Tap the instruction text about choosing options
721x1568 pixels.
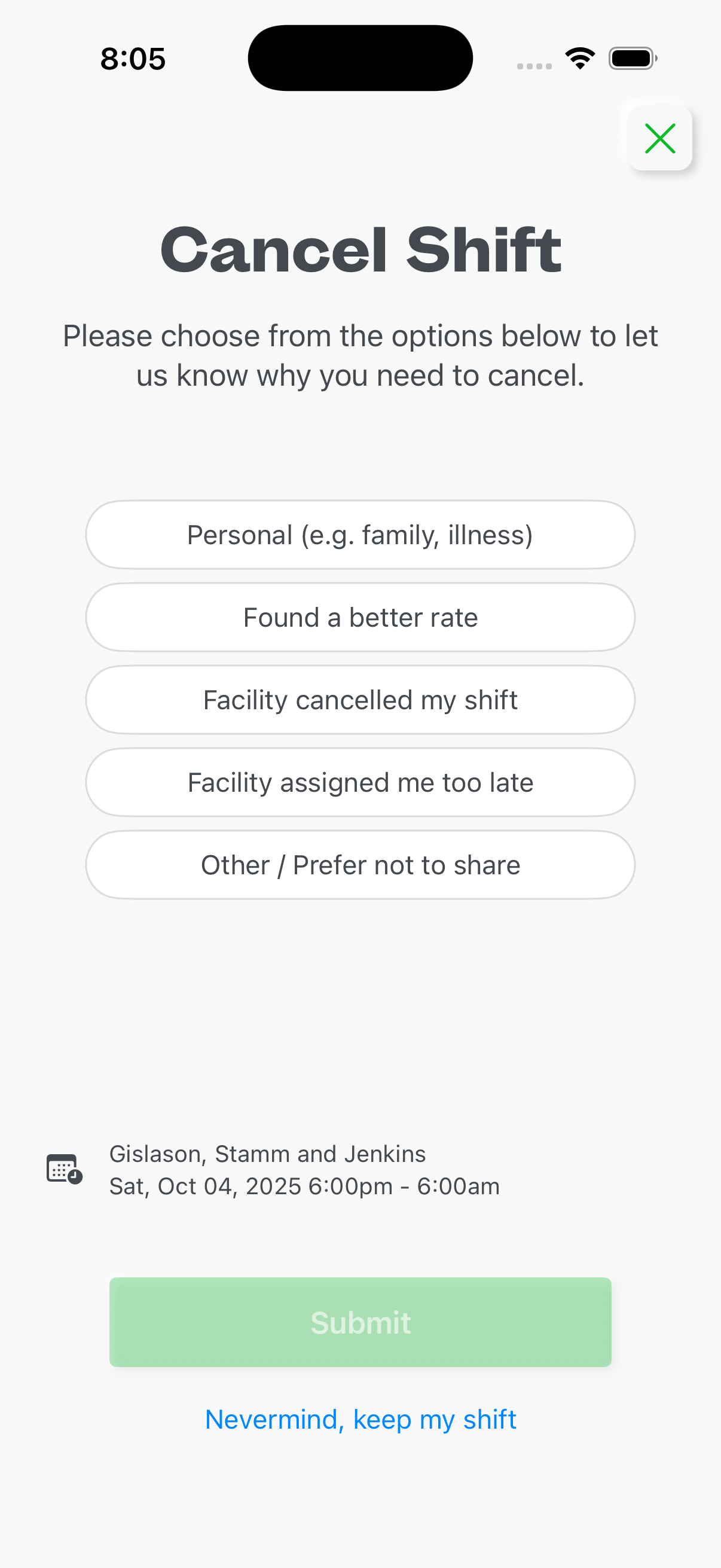click(360, 355)
